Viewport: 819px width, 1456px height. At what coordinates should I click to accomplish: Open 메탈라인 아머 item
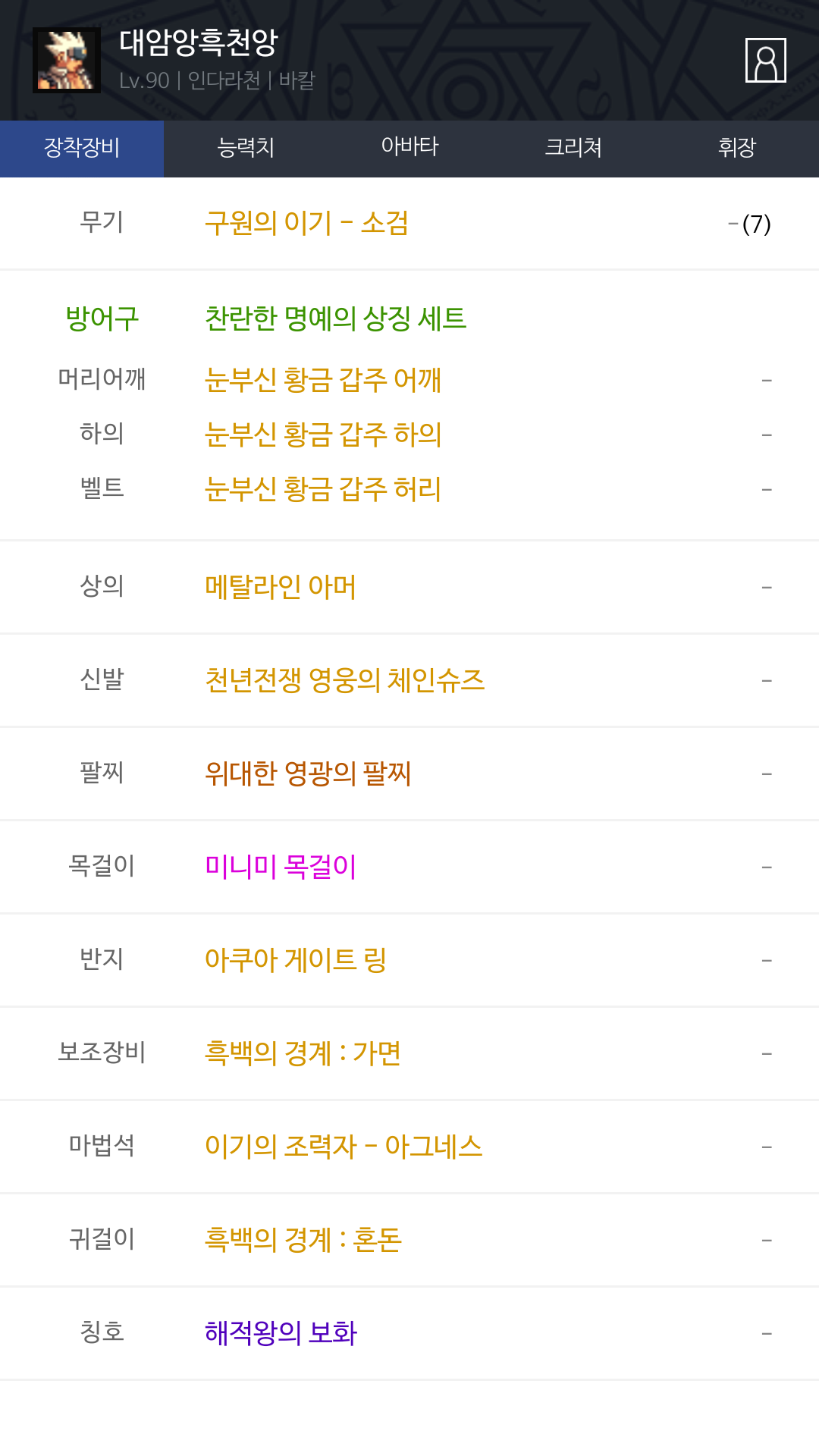coord(281,587)
